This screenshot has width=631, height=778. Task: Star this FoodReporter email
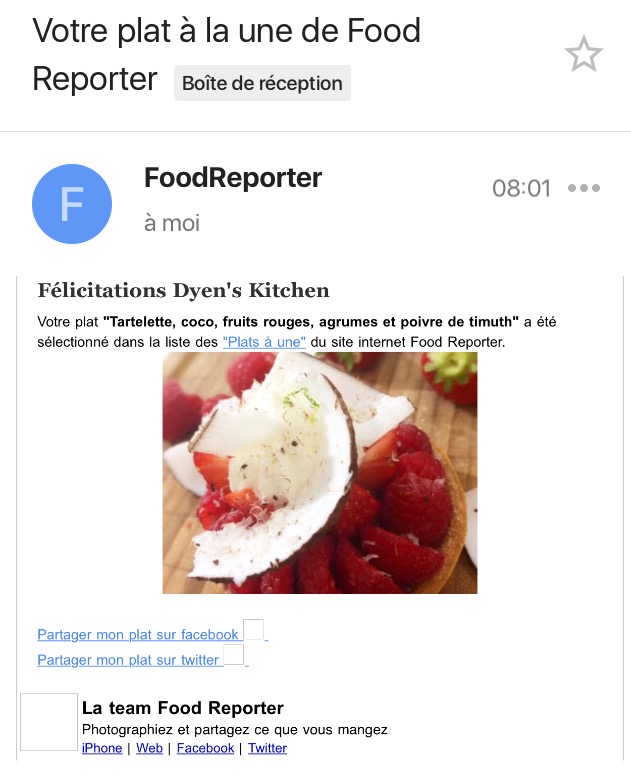point(584,54)
